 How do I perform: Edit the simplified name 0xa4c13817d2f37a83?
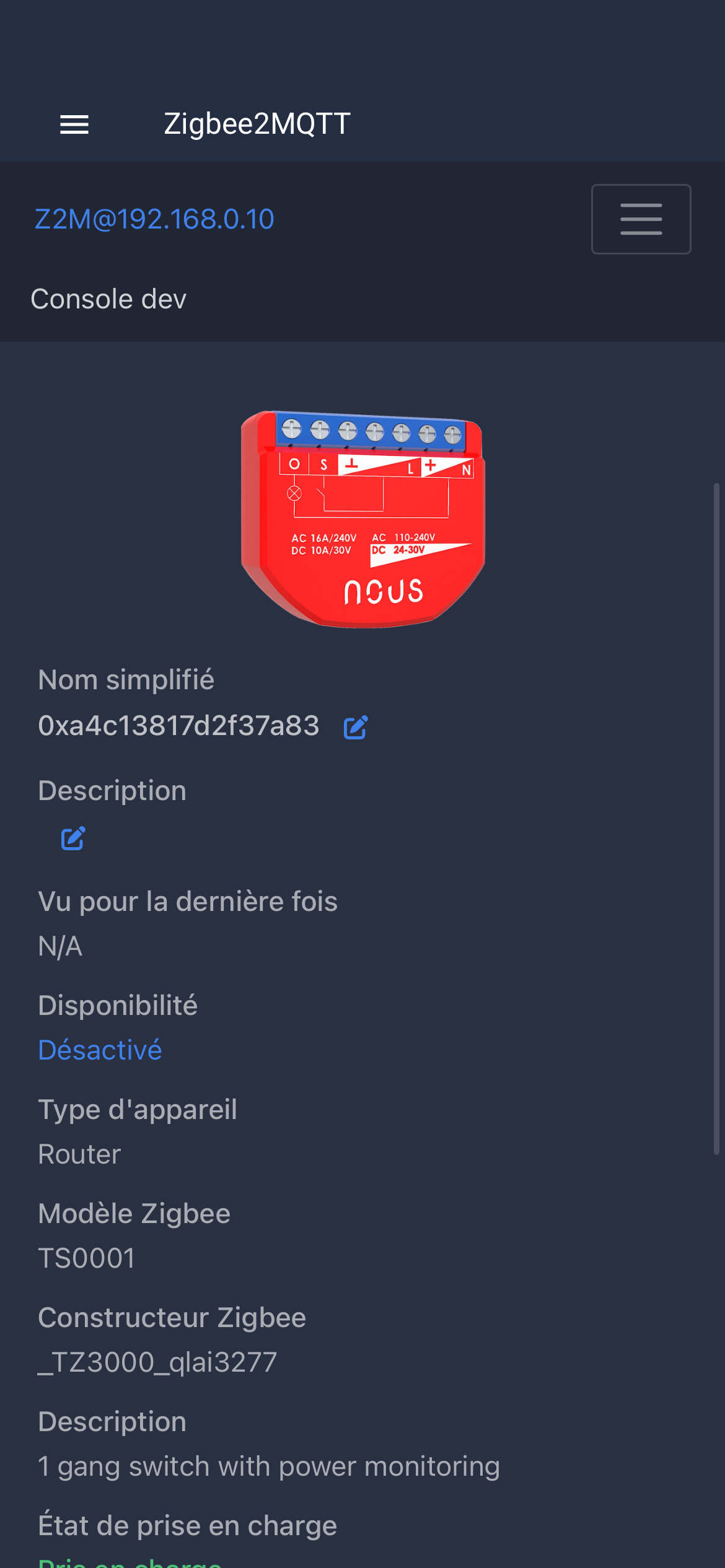[356, 727]
